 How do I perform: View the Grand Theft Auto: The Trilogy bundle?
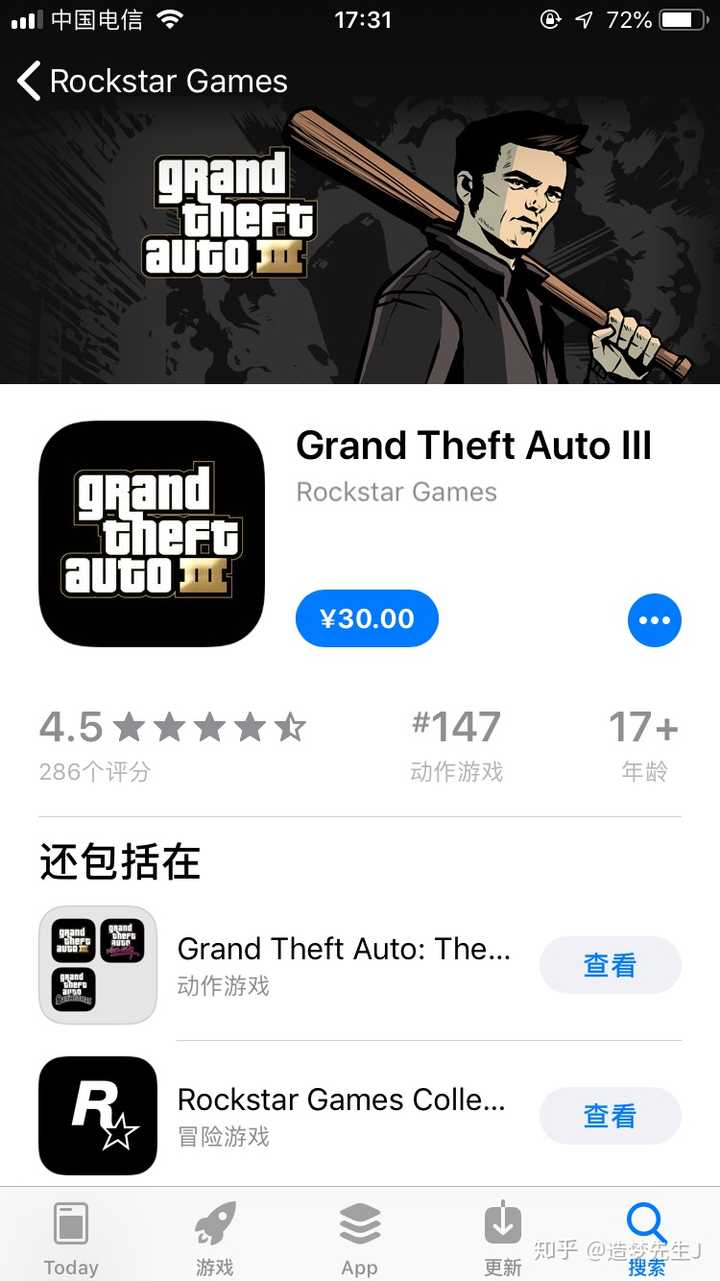(x=610, y=965)
